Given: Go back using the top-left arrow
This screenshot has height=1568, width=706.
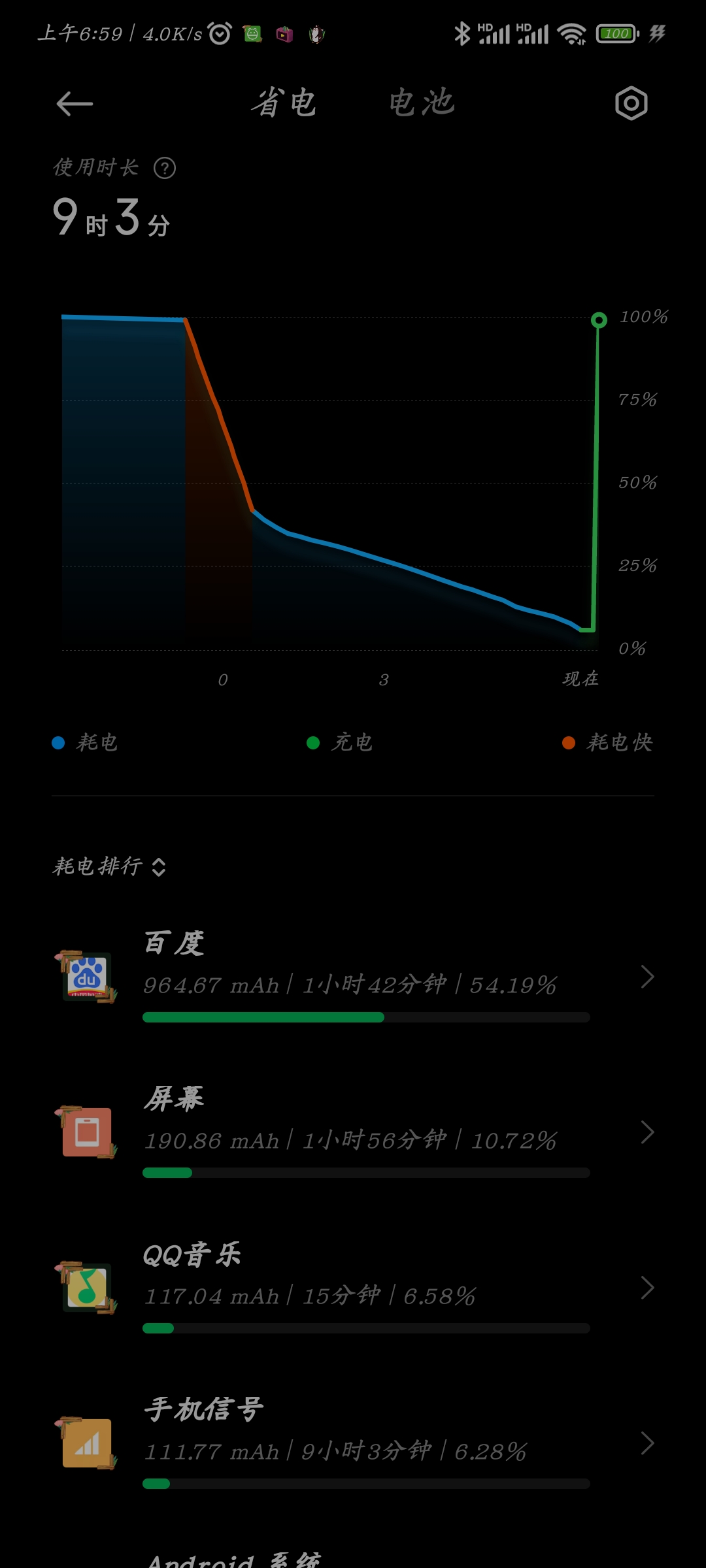Looking at the screenshot, I should [75, 104].
